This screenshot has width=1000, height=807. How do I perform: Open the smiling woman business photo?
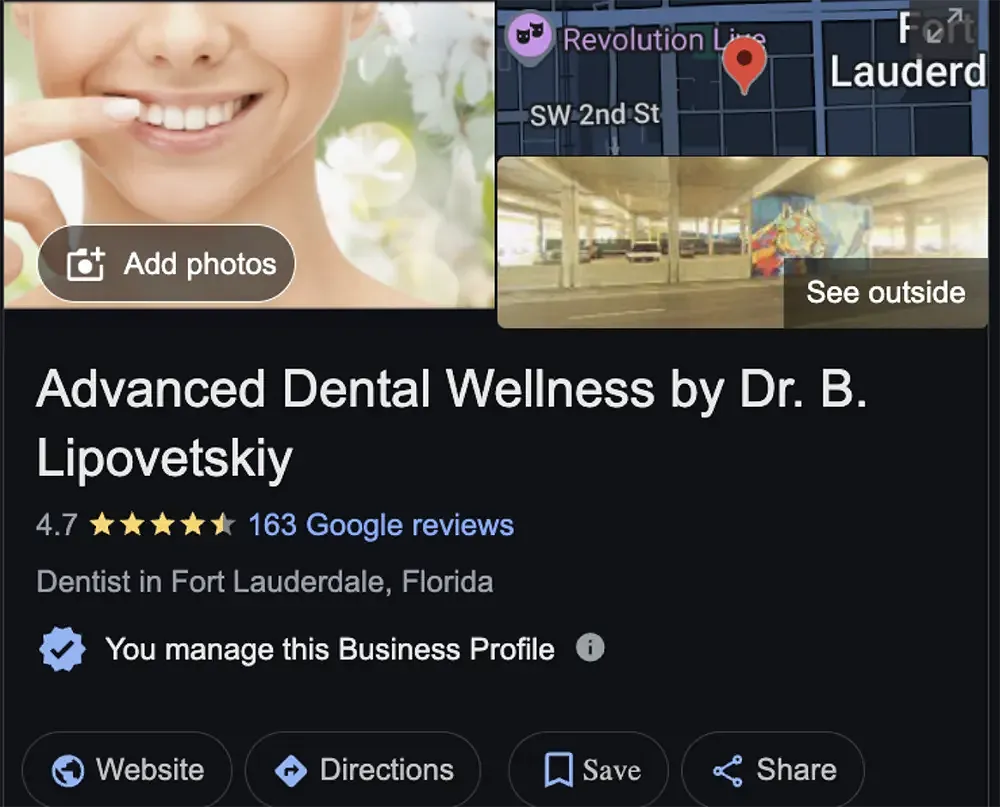tap(250, 120)
